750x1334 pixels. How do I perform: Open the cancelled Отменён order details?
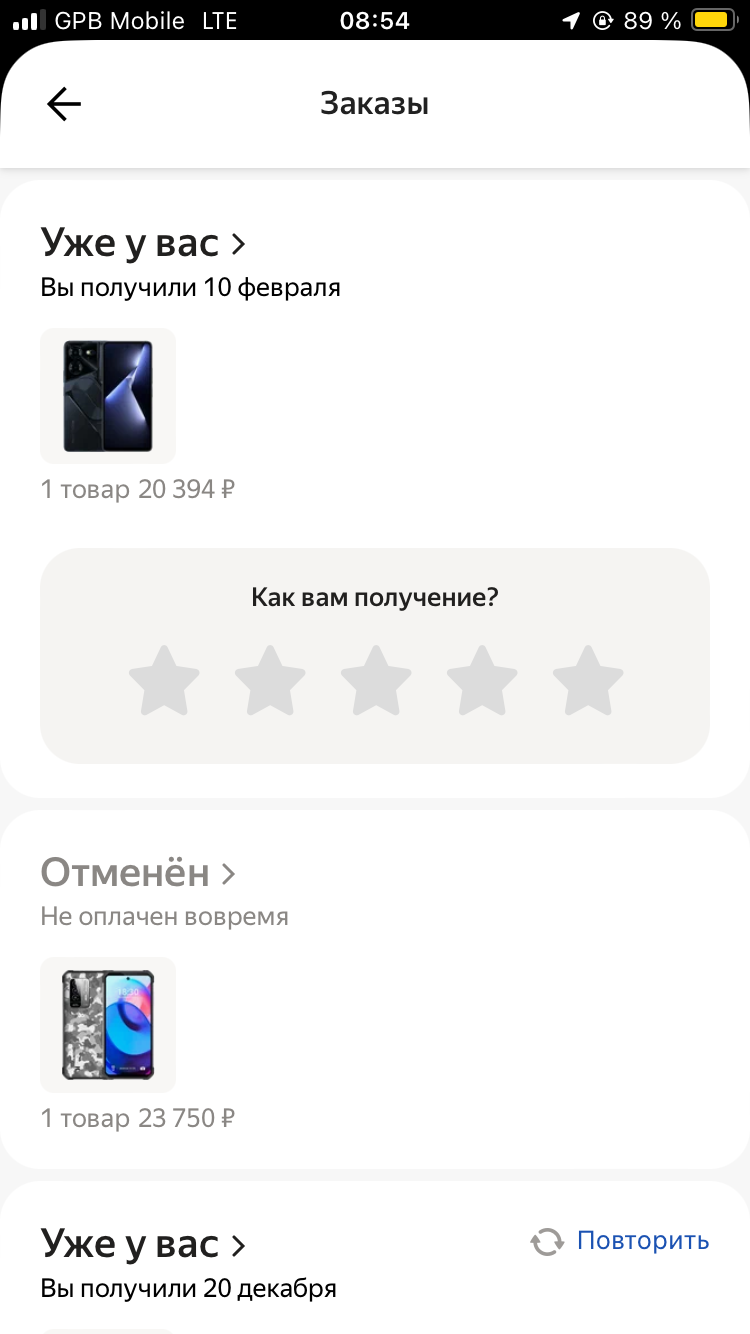pos(138,873)
